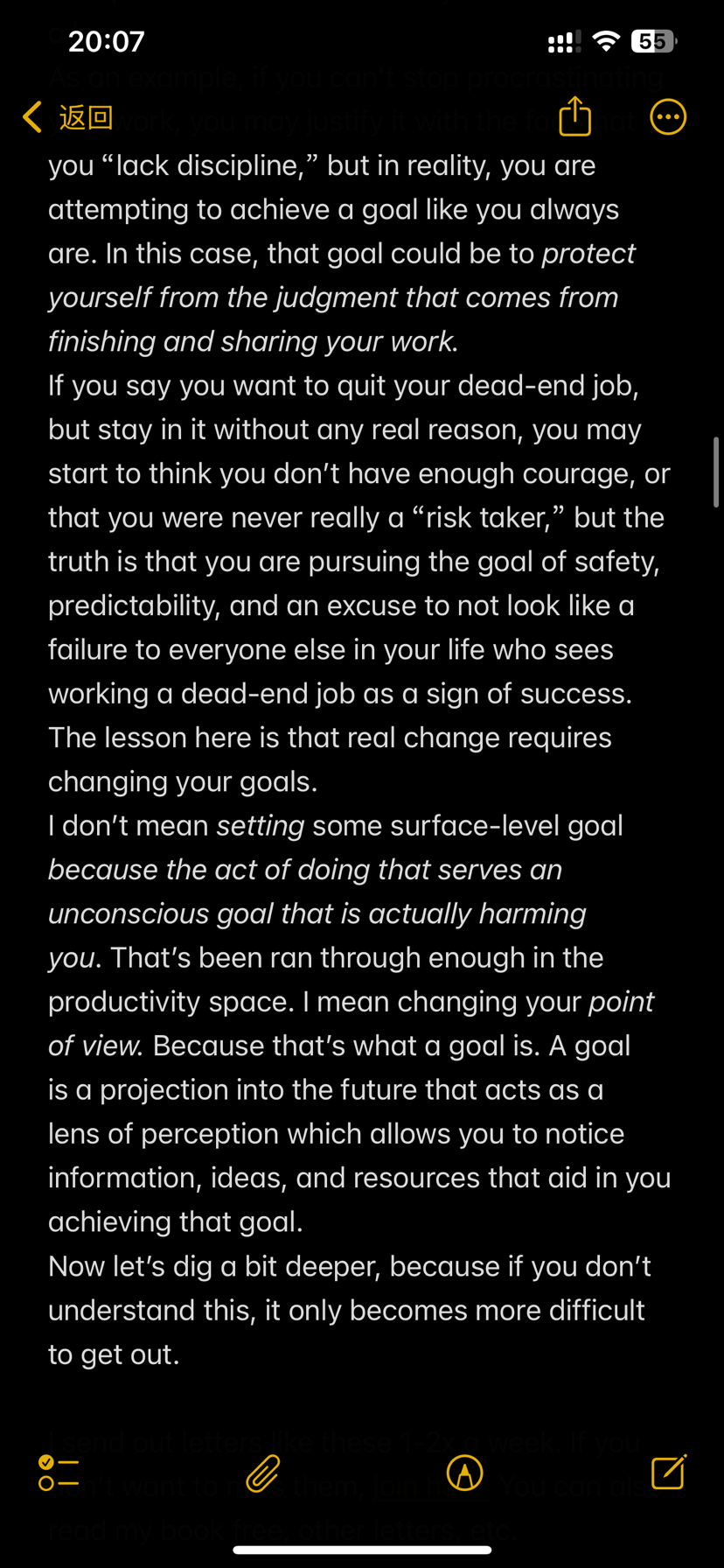The image size is (724, 1568).
Task: Open the more options menu
Action: point(668,116)
